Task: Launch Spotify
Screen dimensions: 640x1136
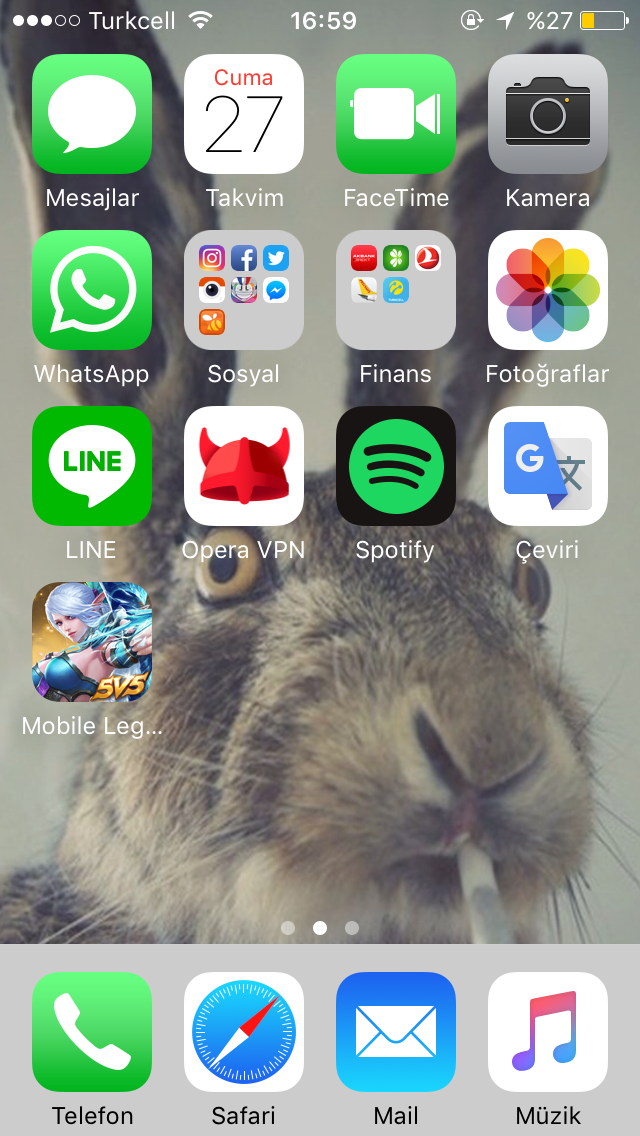Action: click(396, 466)
